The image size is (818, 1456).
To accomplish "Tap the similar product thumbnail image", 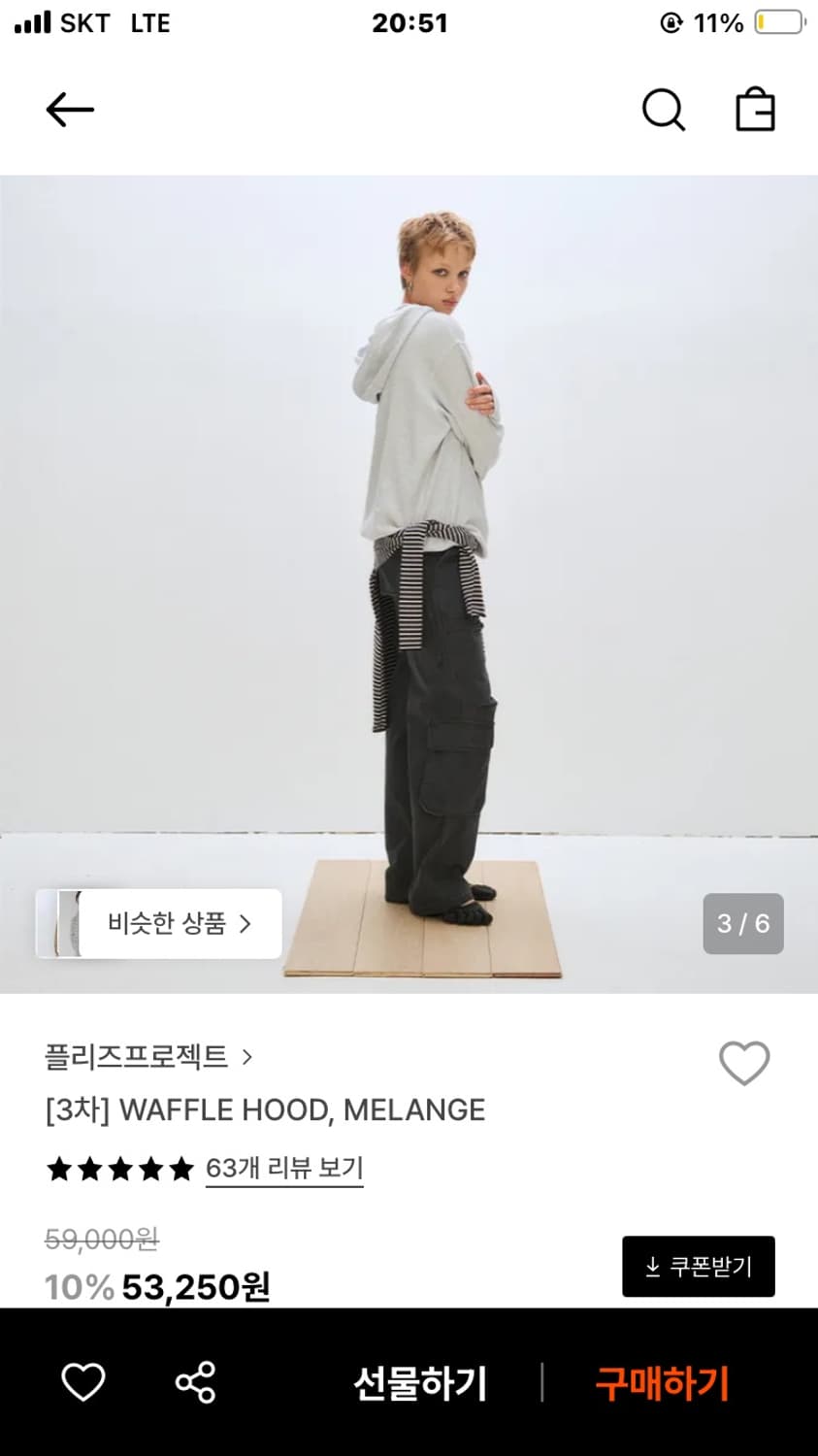I will point(68,923).
